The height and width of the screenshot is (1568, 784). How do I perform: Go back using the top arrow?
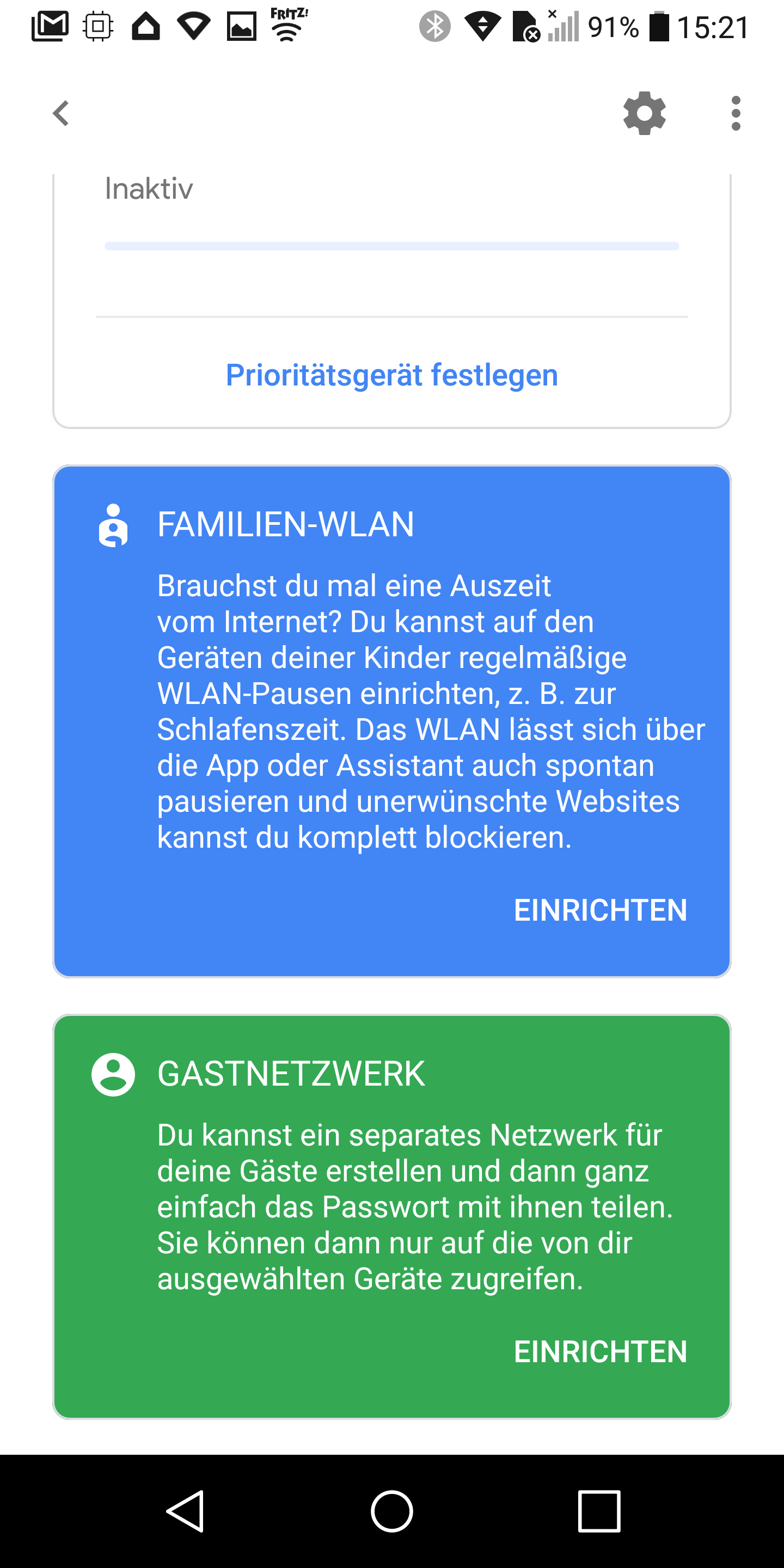(61, 113)
